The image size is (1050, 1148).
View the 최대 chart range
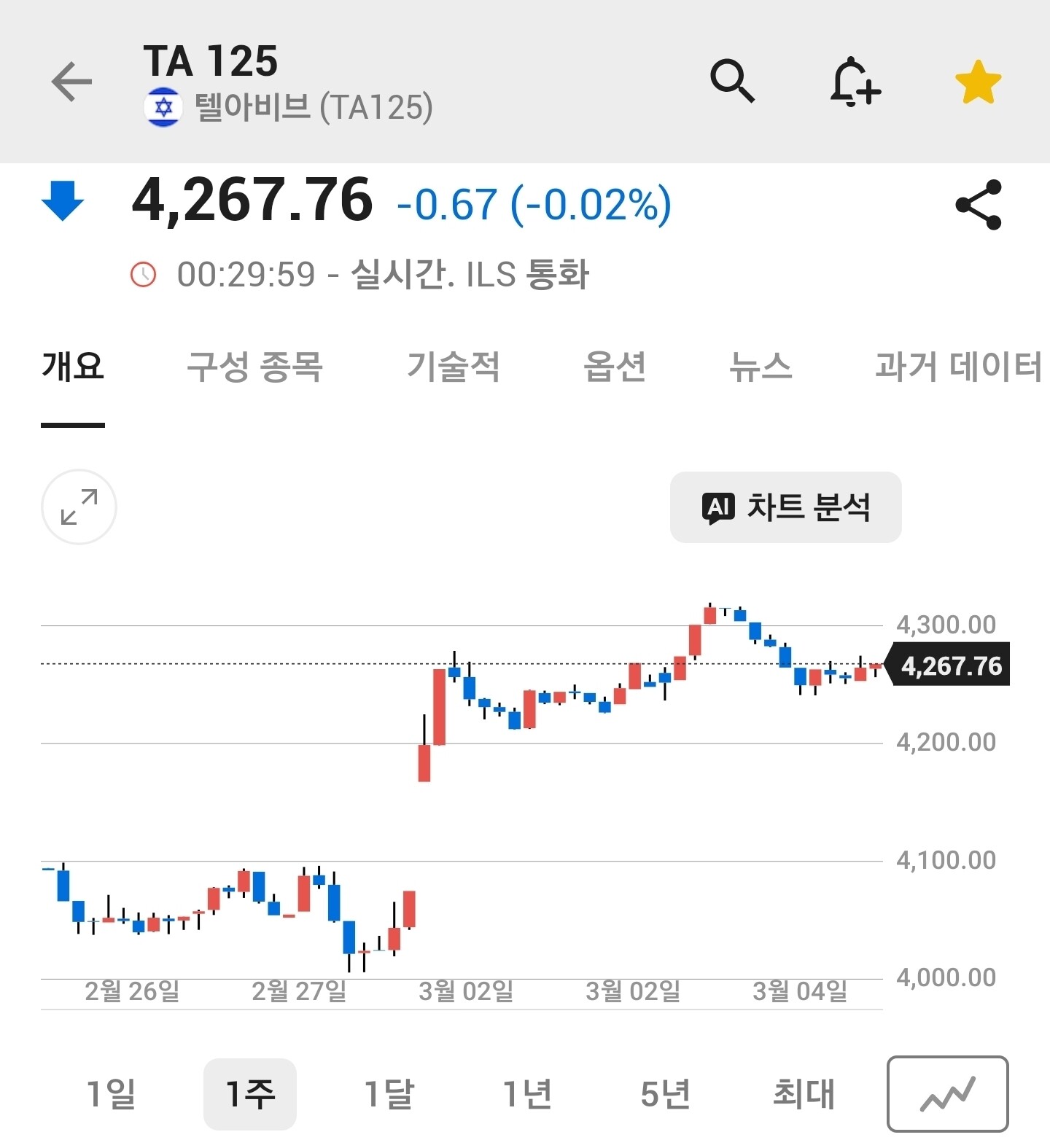tap(804, 1094)
